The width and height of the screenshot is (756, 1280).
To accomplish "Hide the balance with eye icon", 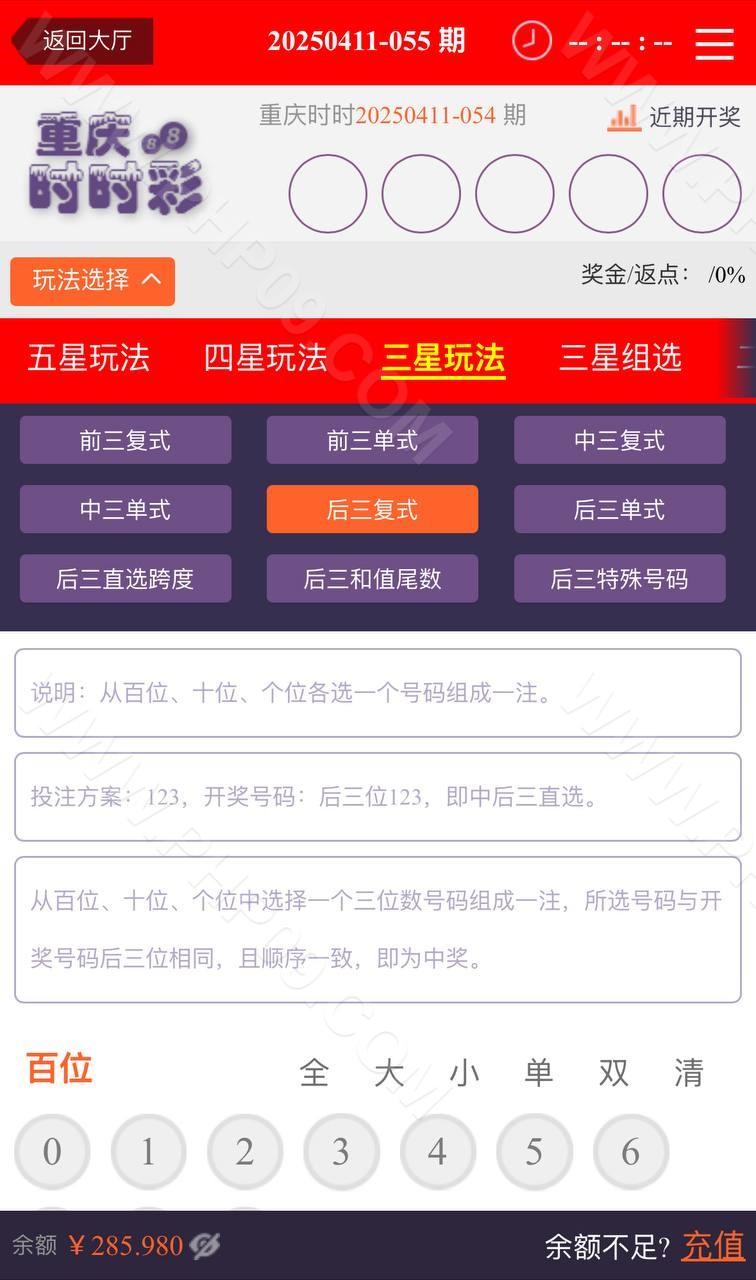I will [x=205, y=1245].
